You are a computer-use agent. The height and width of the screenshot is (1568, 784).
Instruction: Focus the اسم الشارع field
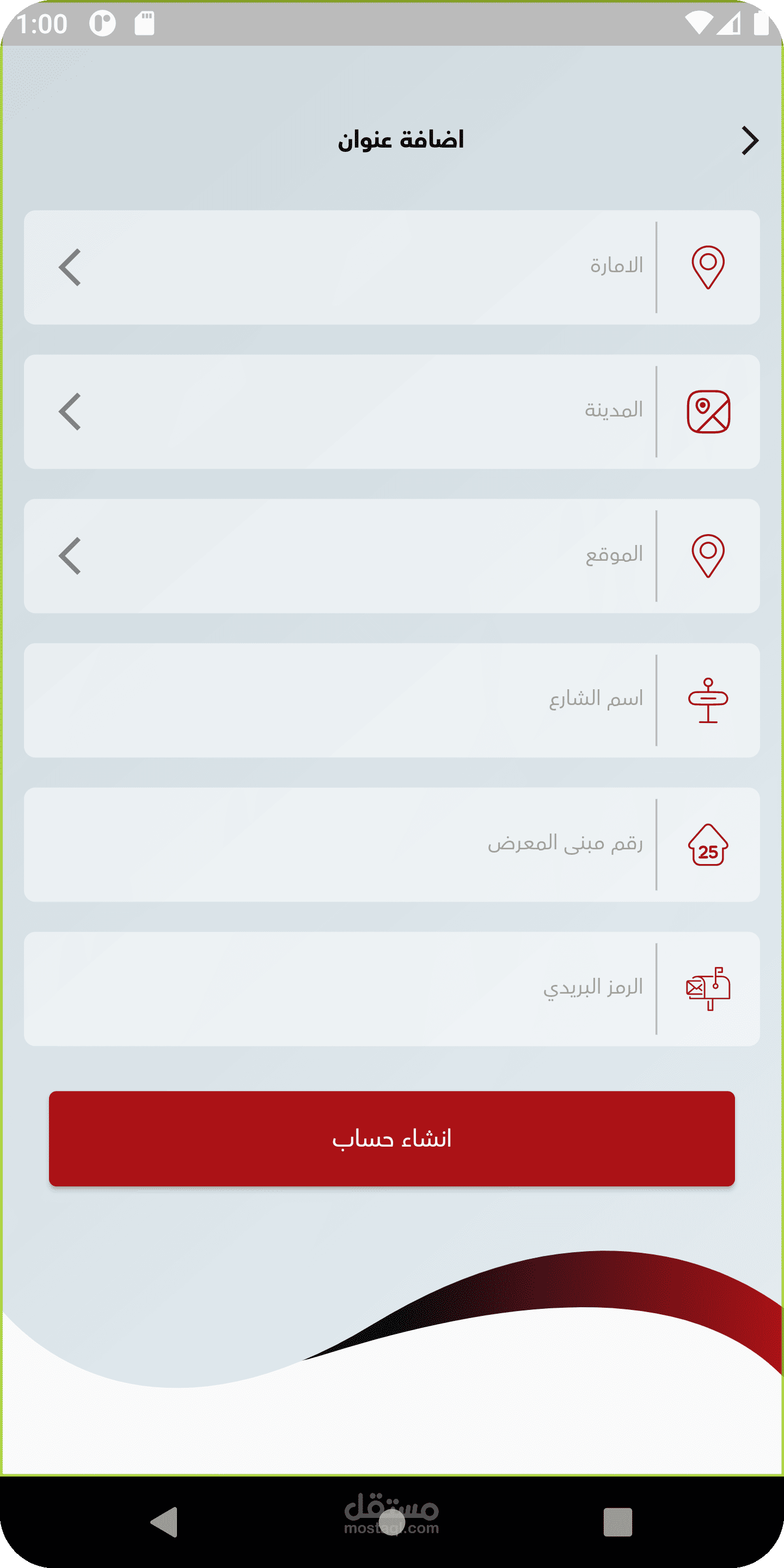coord(392,700)
